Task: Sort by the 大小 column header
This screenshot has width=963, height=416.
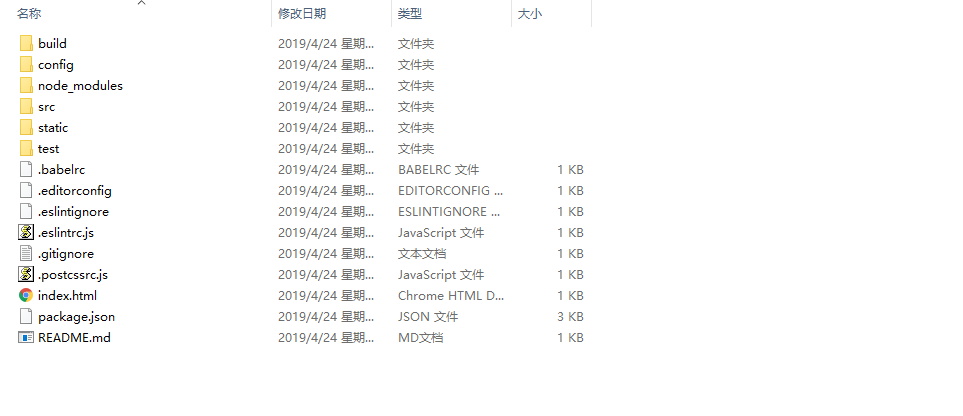Action: (x=530, y=14)
